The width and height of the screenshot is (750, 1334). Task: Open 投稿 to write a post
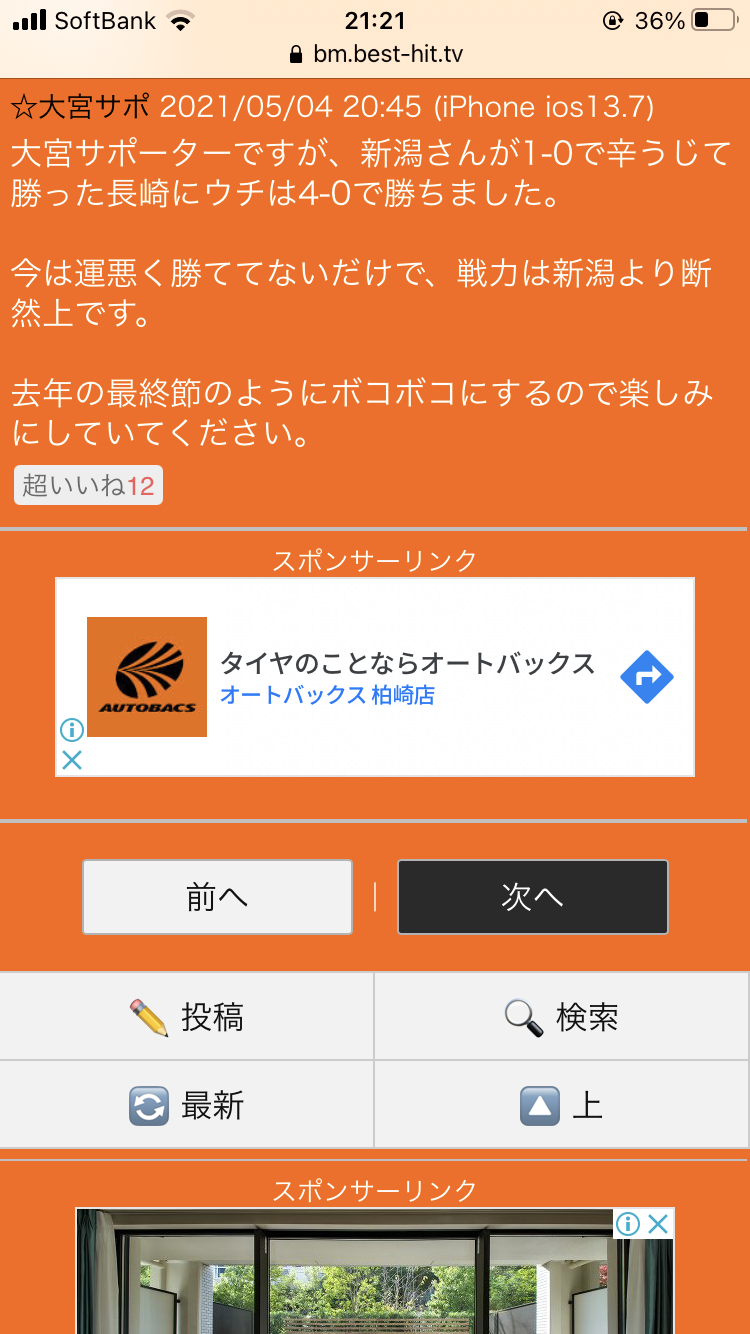point(187,1018)
